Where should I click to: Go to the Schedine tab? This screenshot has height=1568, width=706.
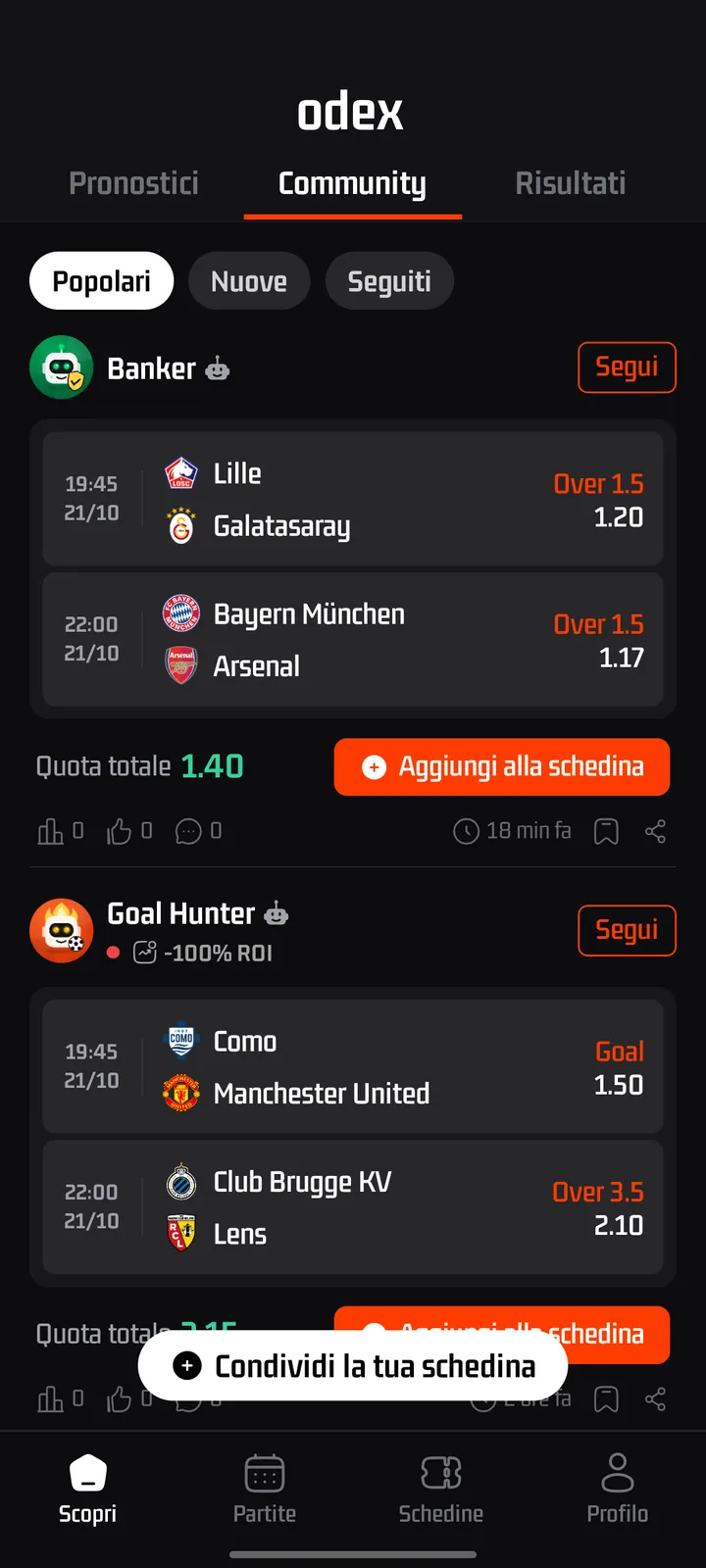coord(441,1489)
